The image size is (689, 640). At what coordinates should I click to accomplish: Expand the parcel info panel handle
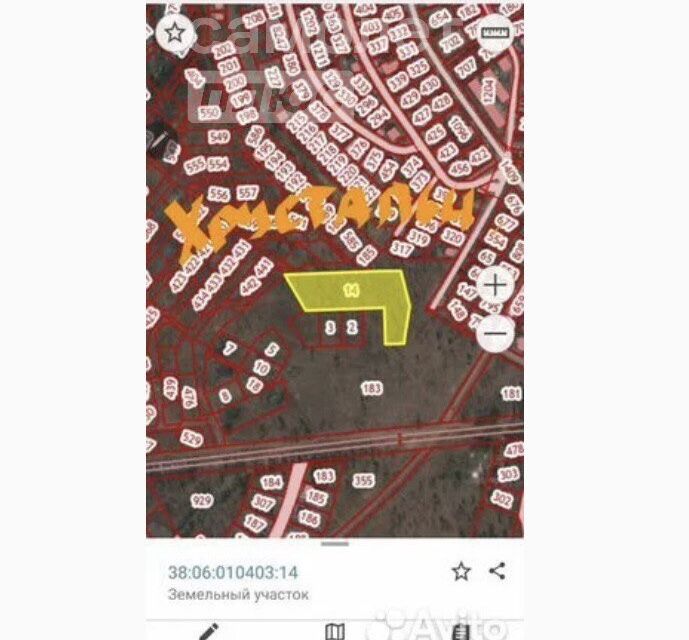point(335,545)
